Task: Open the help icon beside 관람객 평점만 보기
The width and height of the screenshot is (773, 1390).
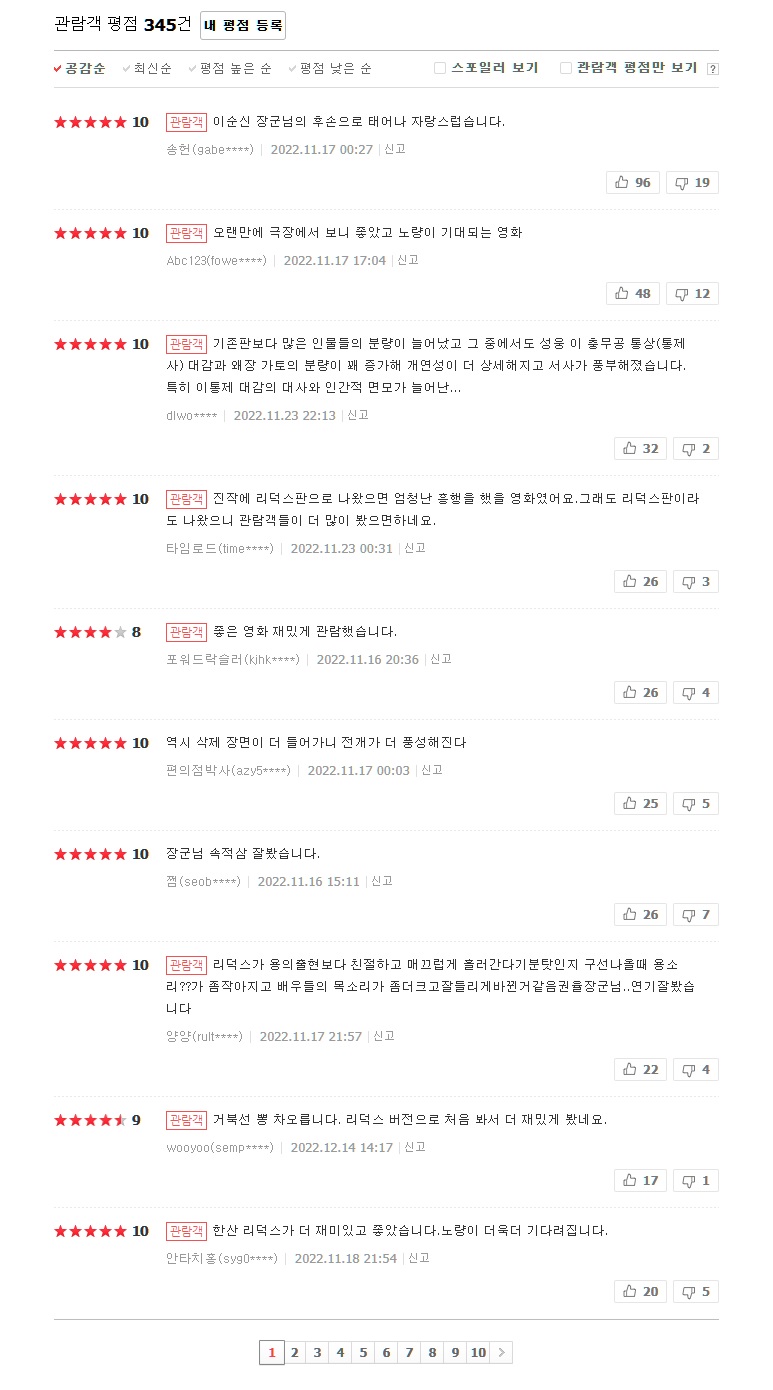Action: pyautogui.click(x=713, y=69)
